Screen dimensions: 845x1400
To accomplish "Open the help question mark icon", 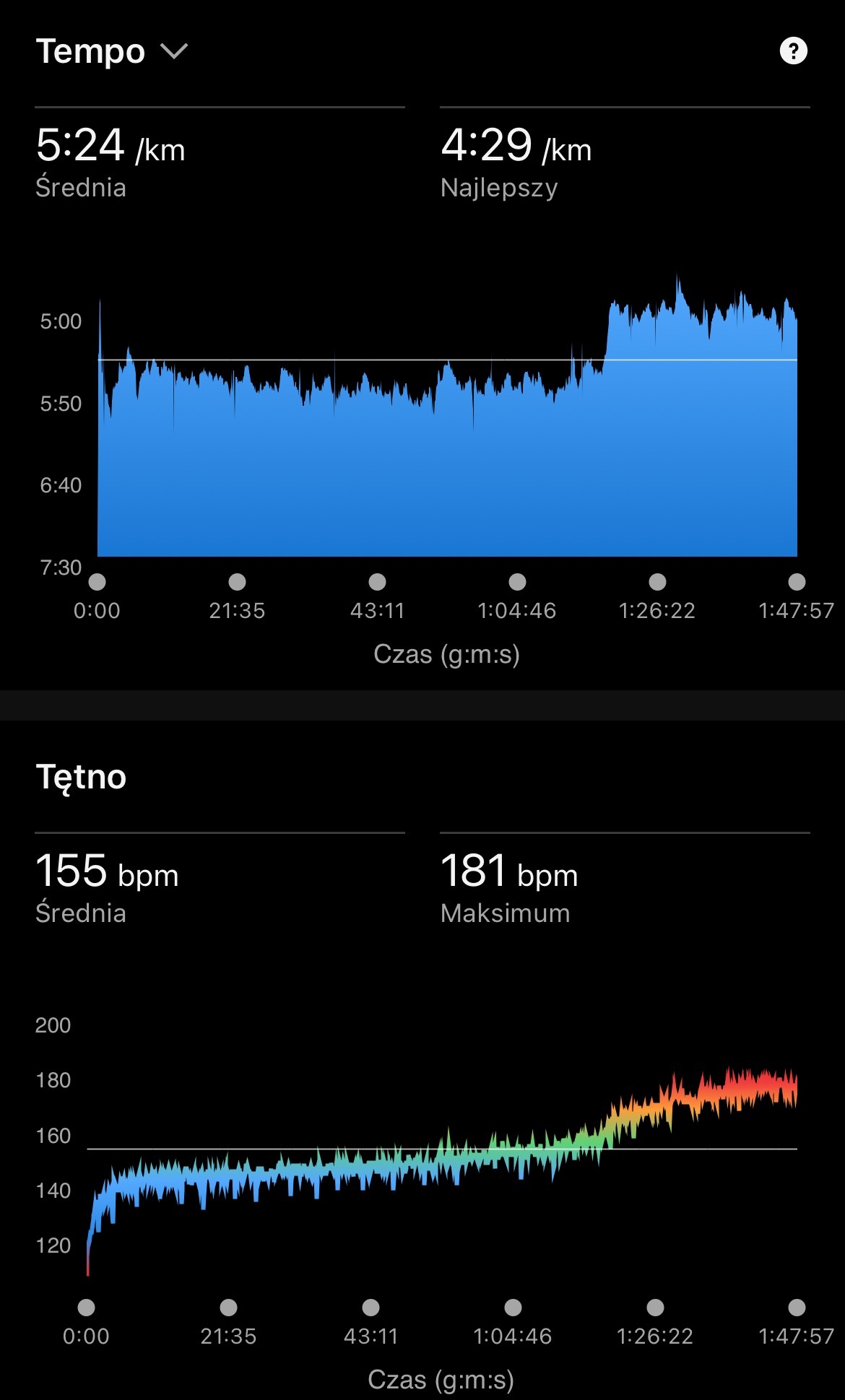I will tap(793, 51).
